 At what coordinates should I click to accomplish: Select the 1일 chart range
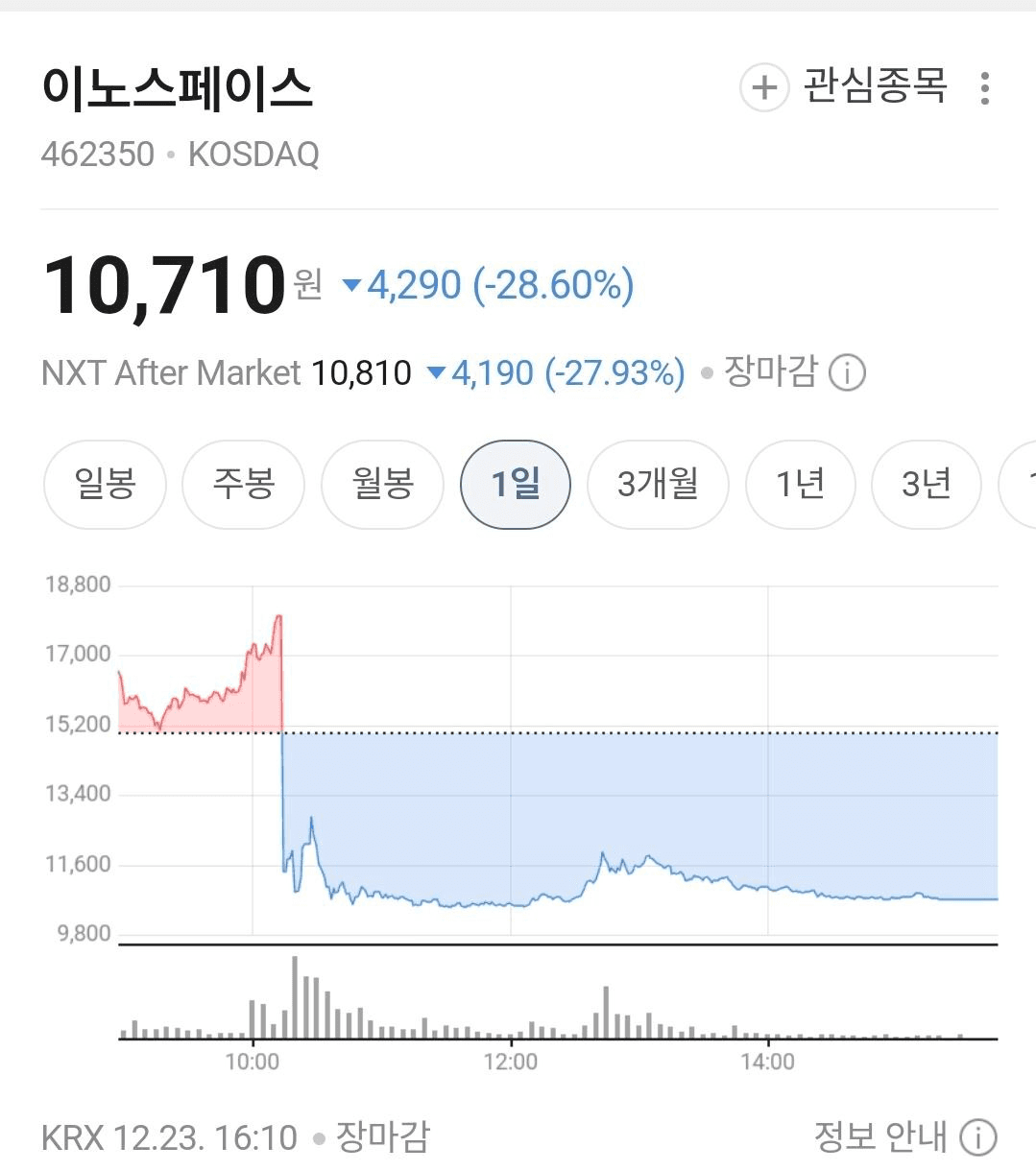[x=516, y=484]
